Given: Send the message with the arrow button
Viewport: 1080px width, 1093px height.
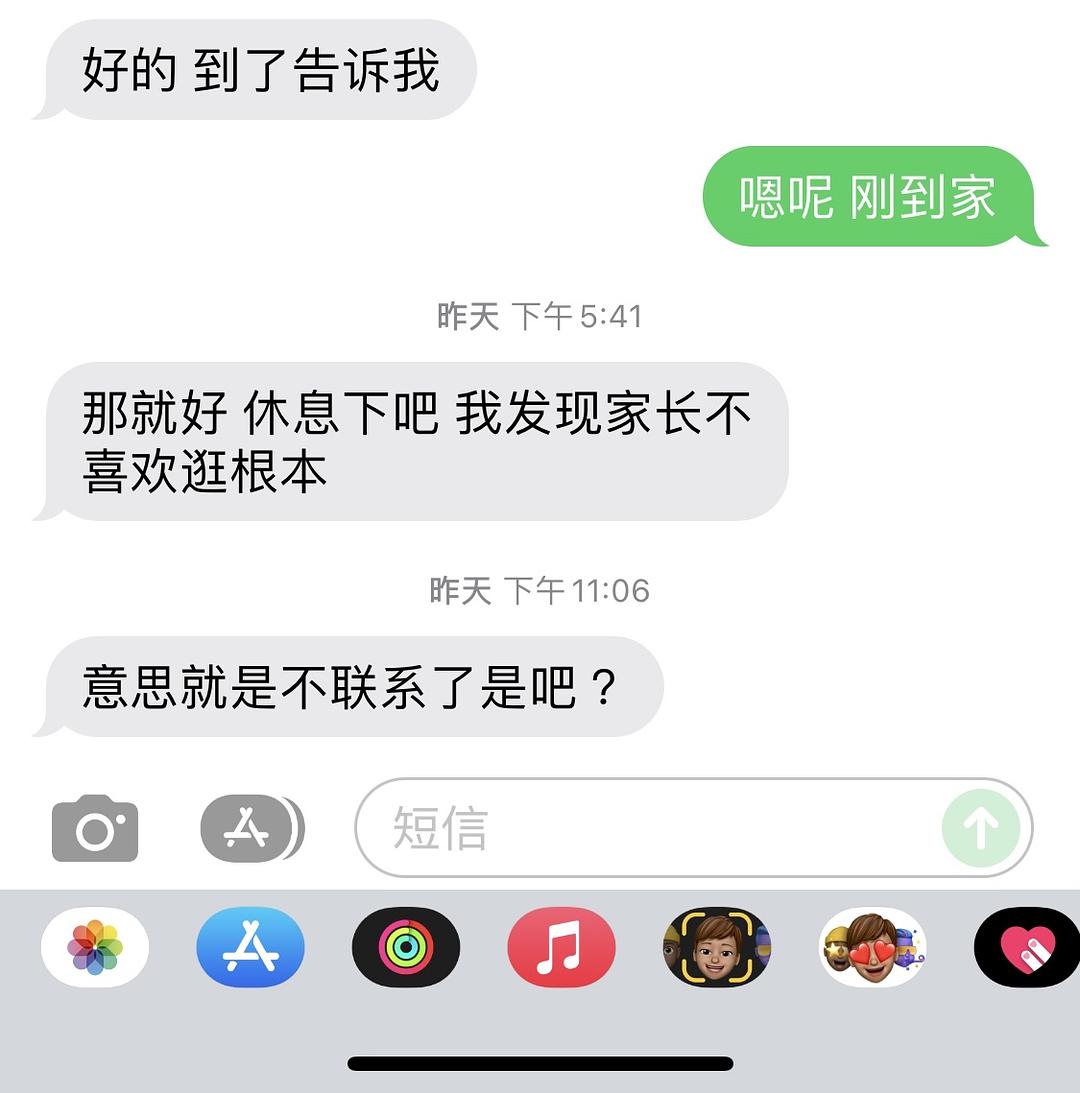Looking at the screenshot, I should tap(980, 828).
